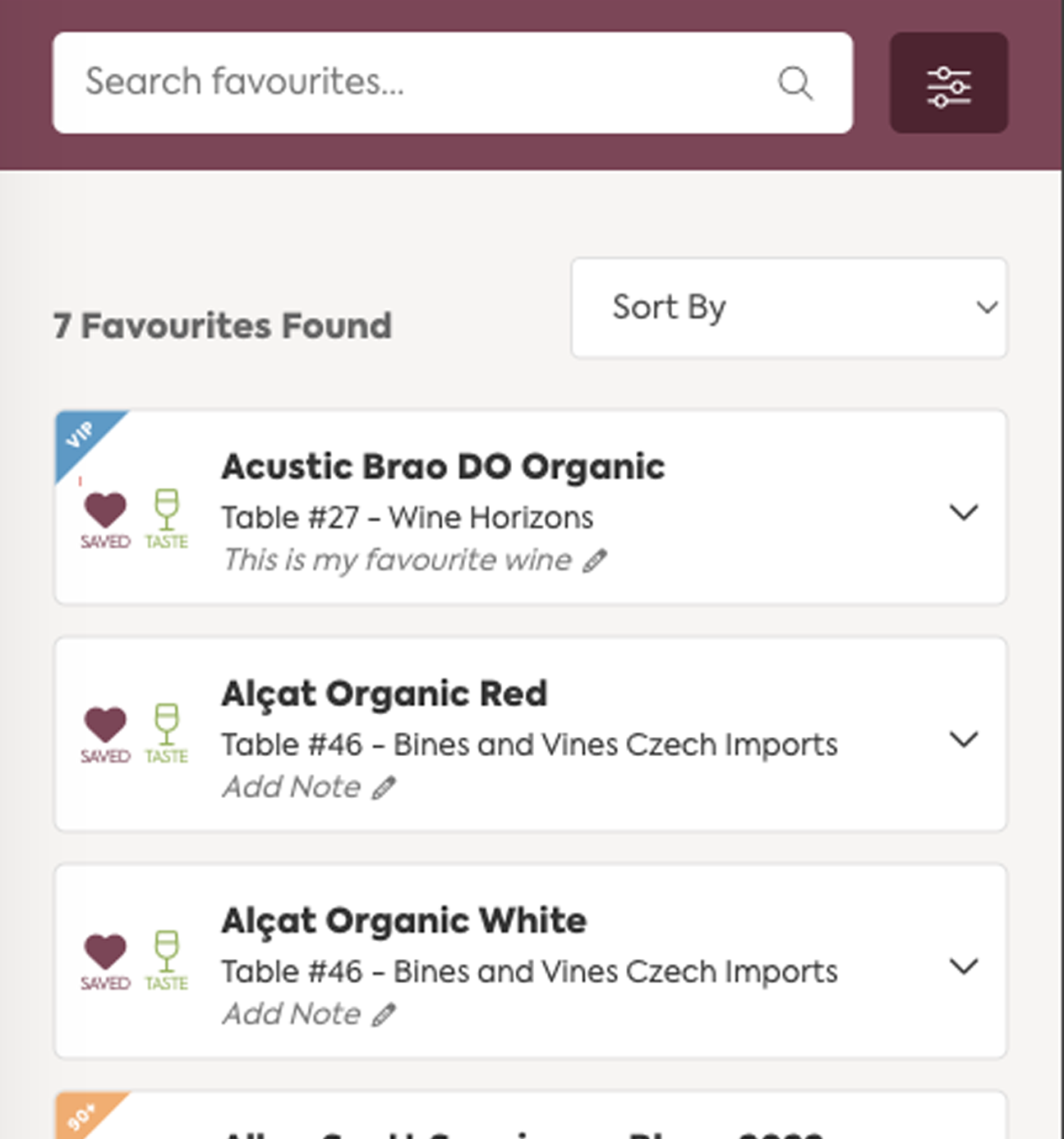Expand the Acustic Brao DO Organic card
The height and width of the screenshot is (1139, 1064).
tap(963, 512)
